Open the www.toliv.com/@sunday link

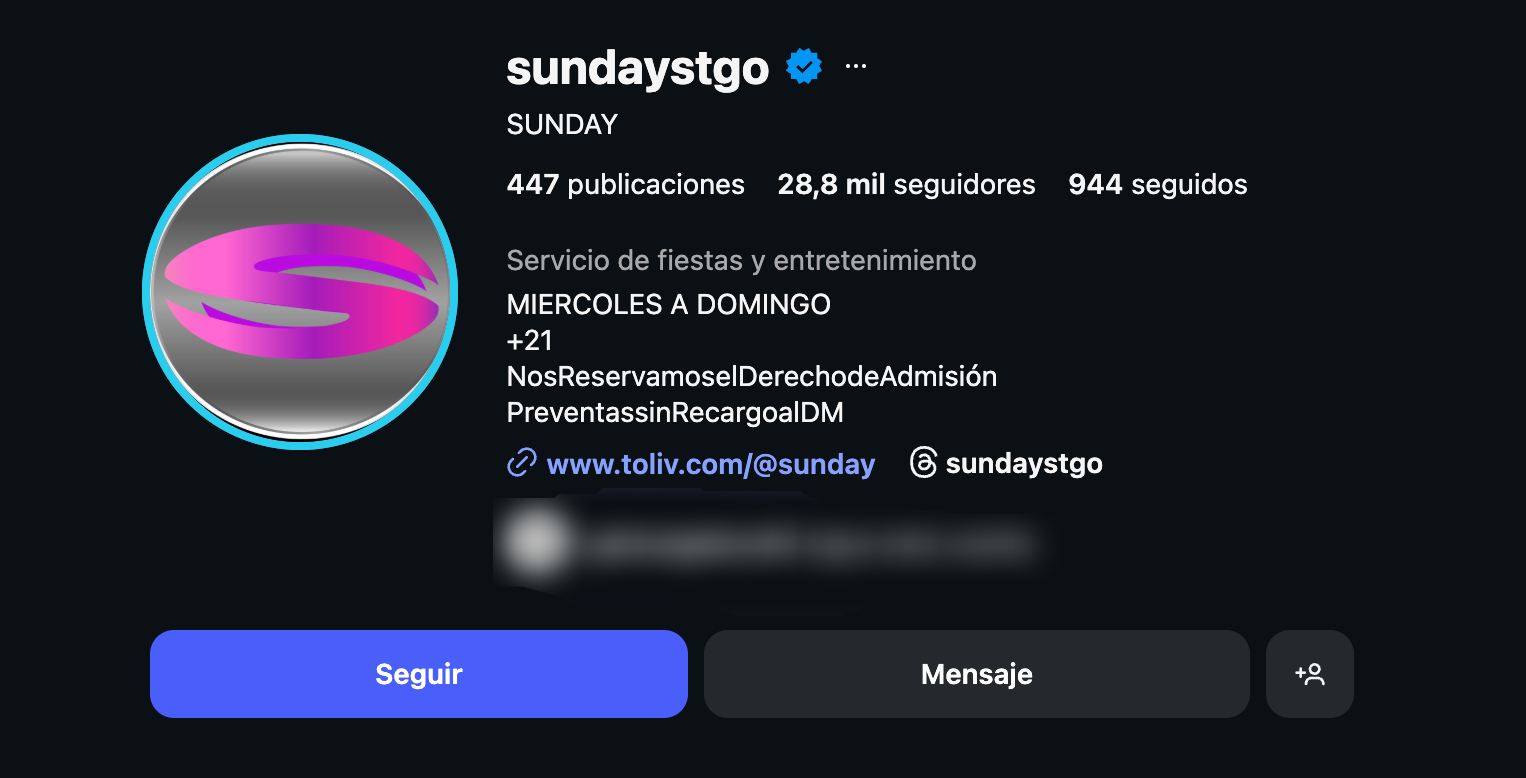(710, 464)
